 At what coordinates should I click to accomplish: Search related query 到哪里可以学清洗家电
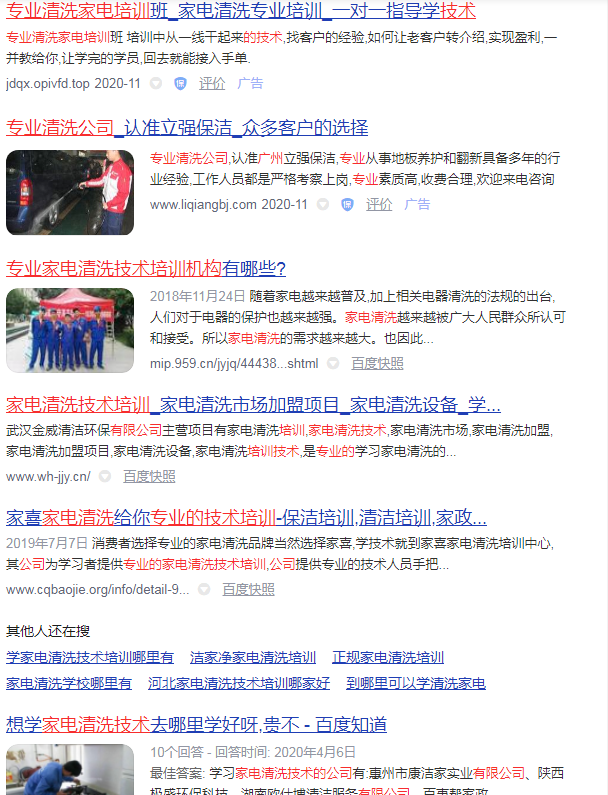(x=416, y=683)
